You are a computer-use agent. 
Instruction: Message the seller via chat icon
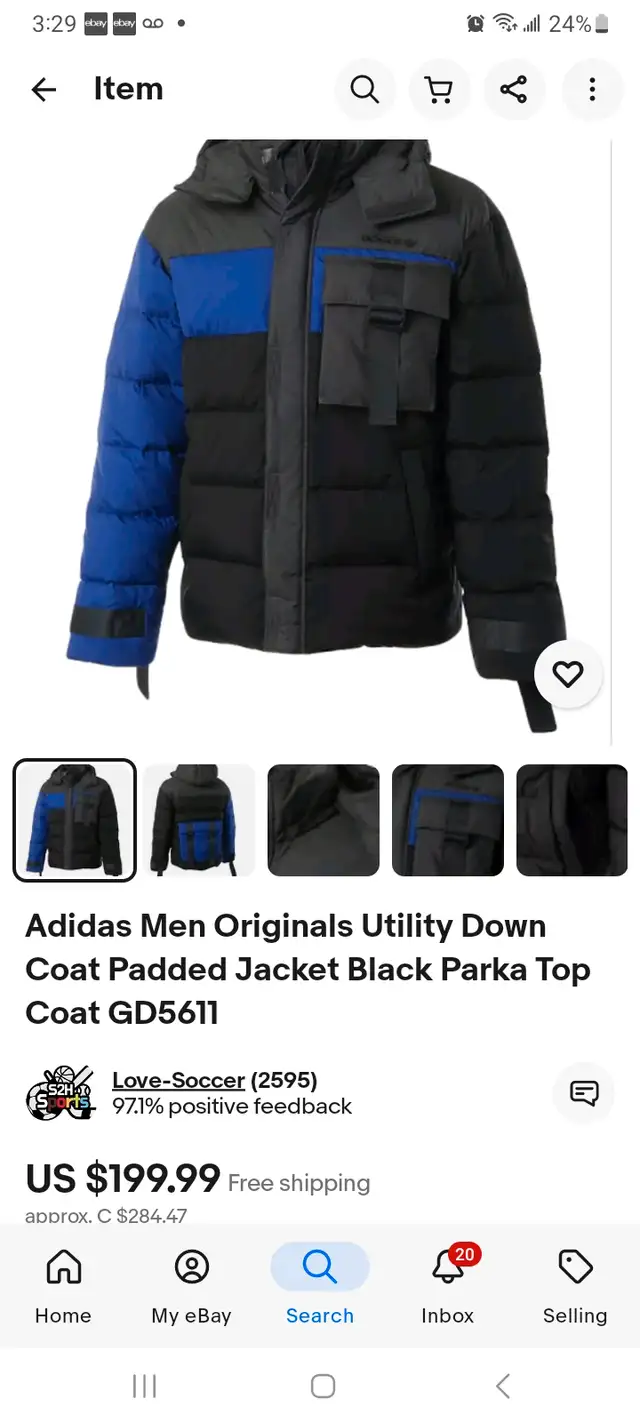point(584,1092)
